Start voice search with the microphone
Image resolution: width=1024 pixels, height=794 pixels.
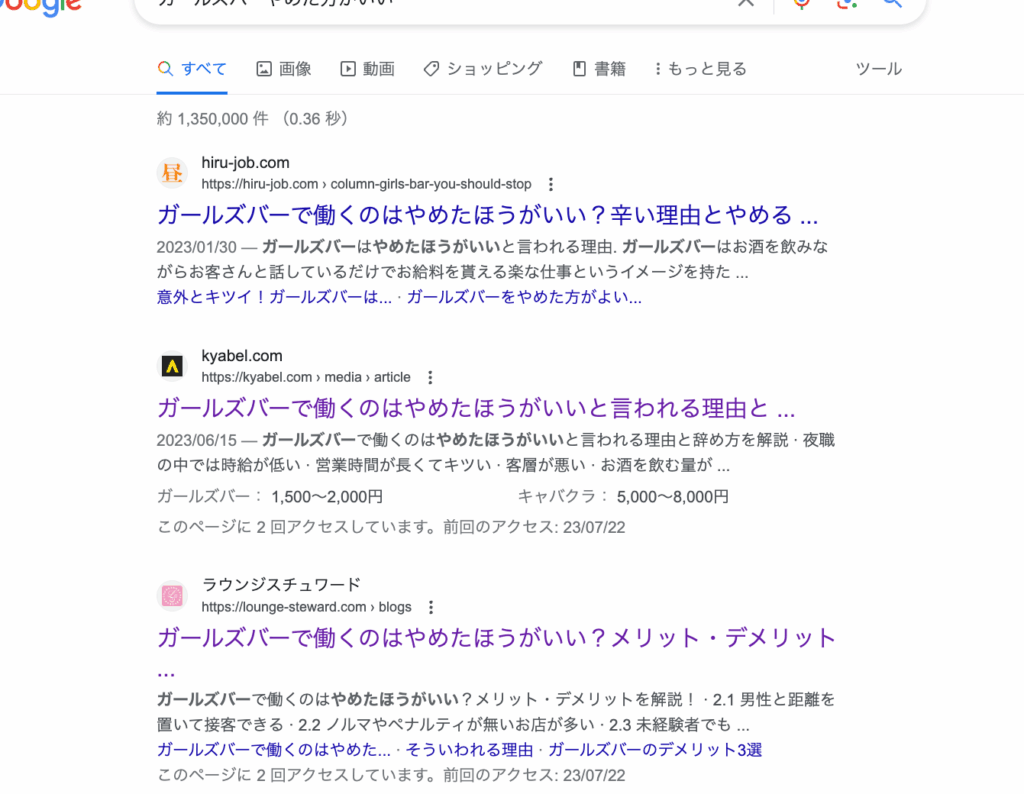[x=801, y=3]
